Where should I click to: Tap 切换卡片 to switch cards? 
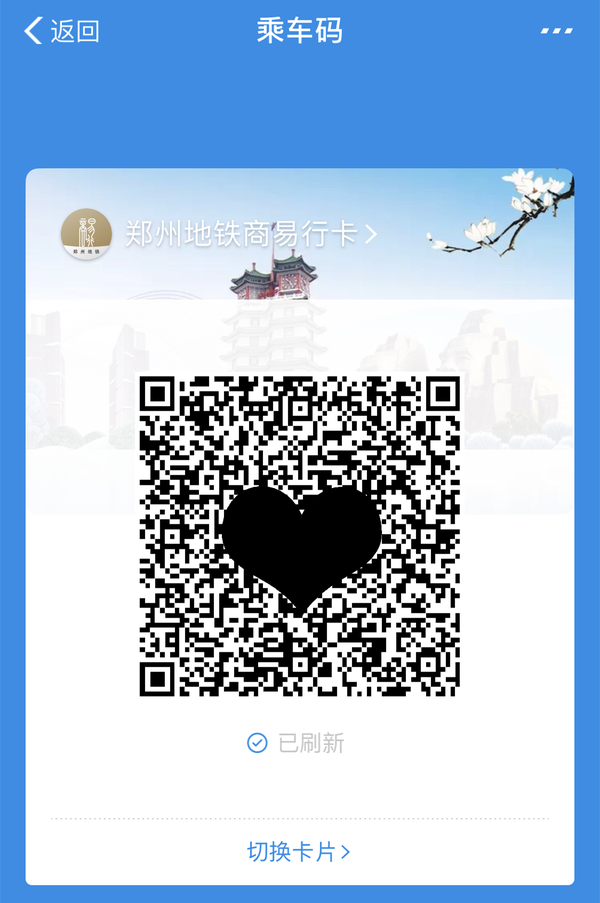(298, 852)
